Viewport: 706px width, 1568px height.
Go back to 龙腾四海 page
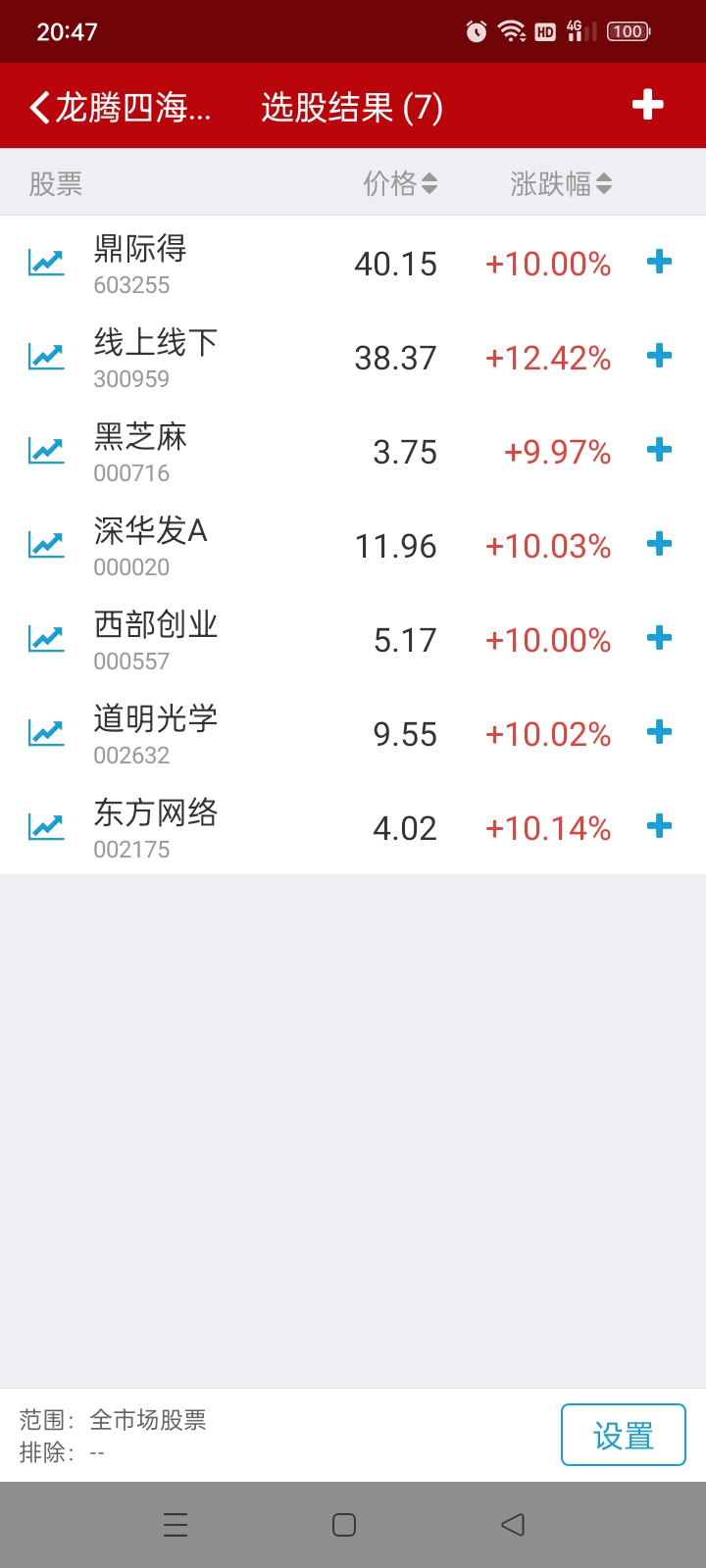tap(118, 107)
